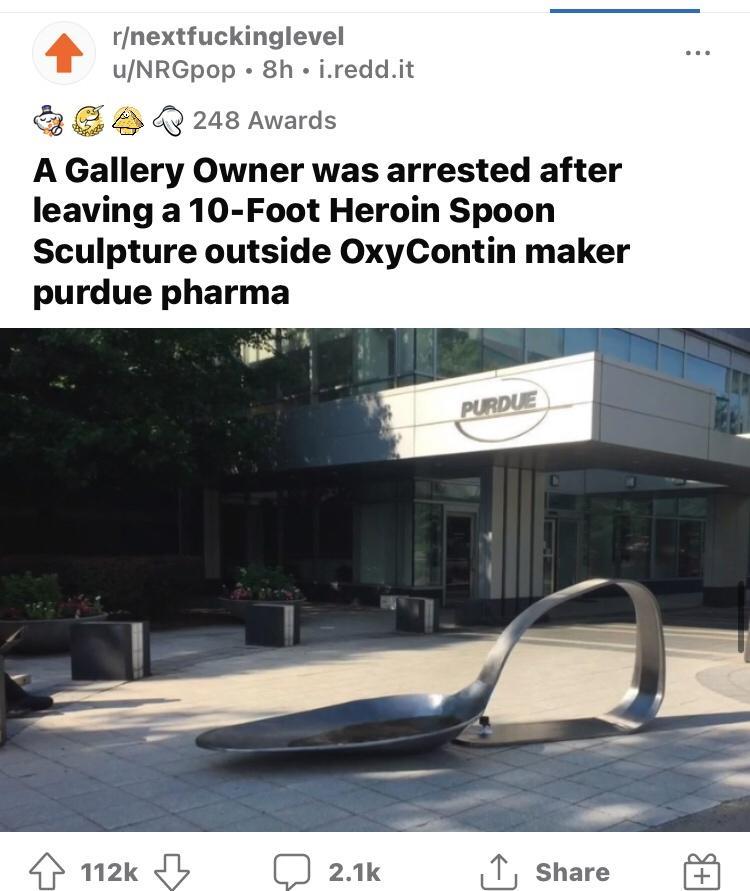Viewport: 750px width, 891px height.
Task: Open the post about the Gallery Owner arrest
Action: [330, 231]
